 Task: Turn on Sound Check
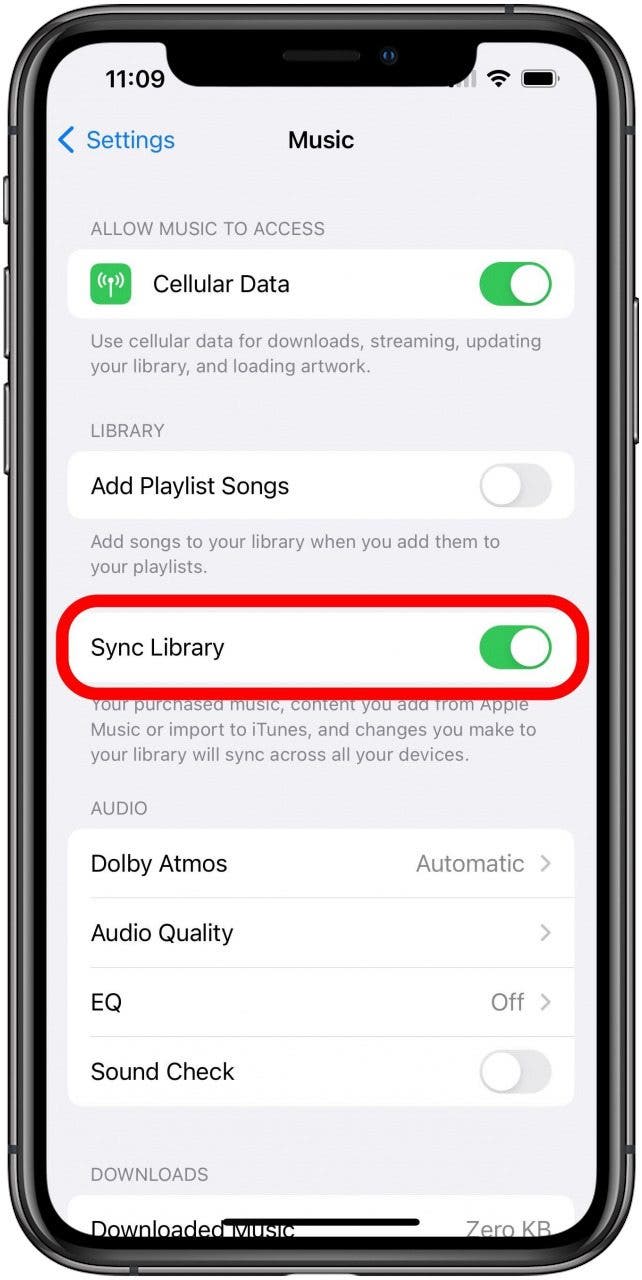515,1072
